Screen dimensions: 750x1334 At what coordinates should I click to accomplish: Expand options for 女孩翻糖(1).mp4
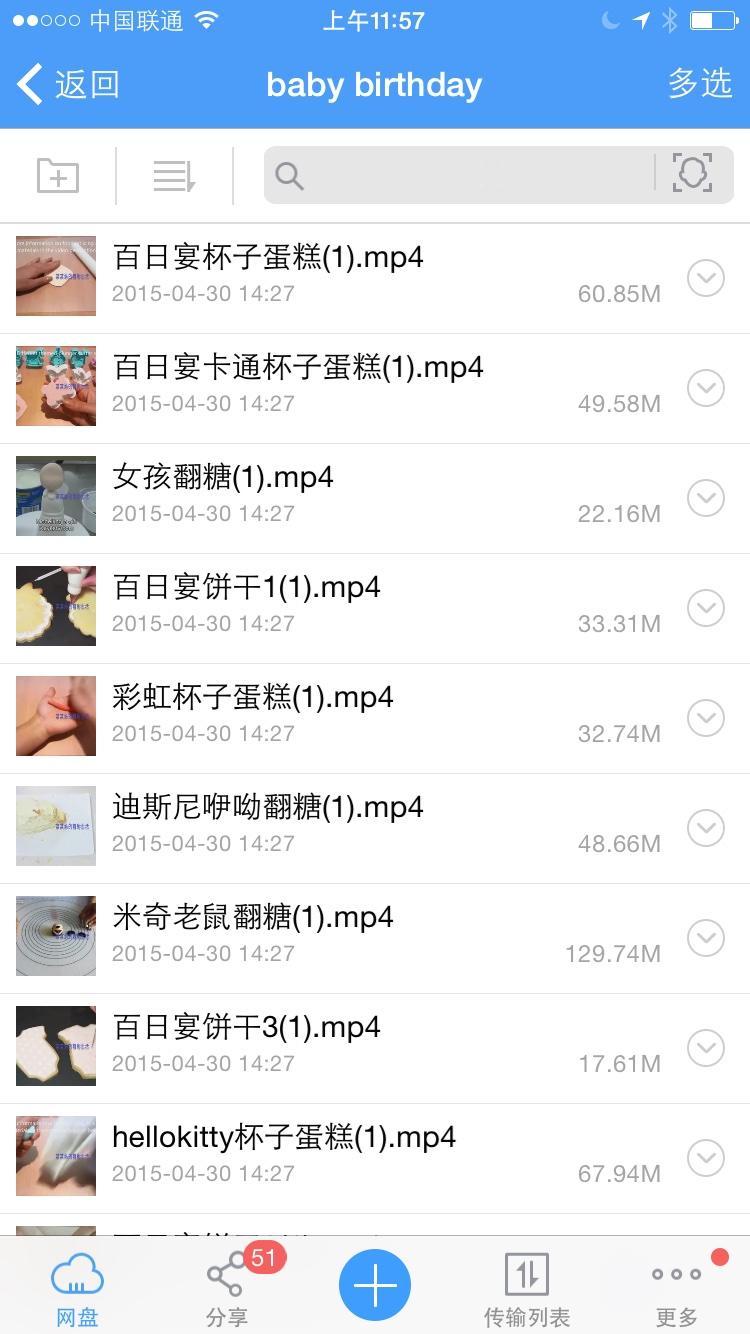point(706,497)
